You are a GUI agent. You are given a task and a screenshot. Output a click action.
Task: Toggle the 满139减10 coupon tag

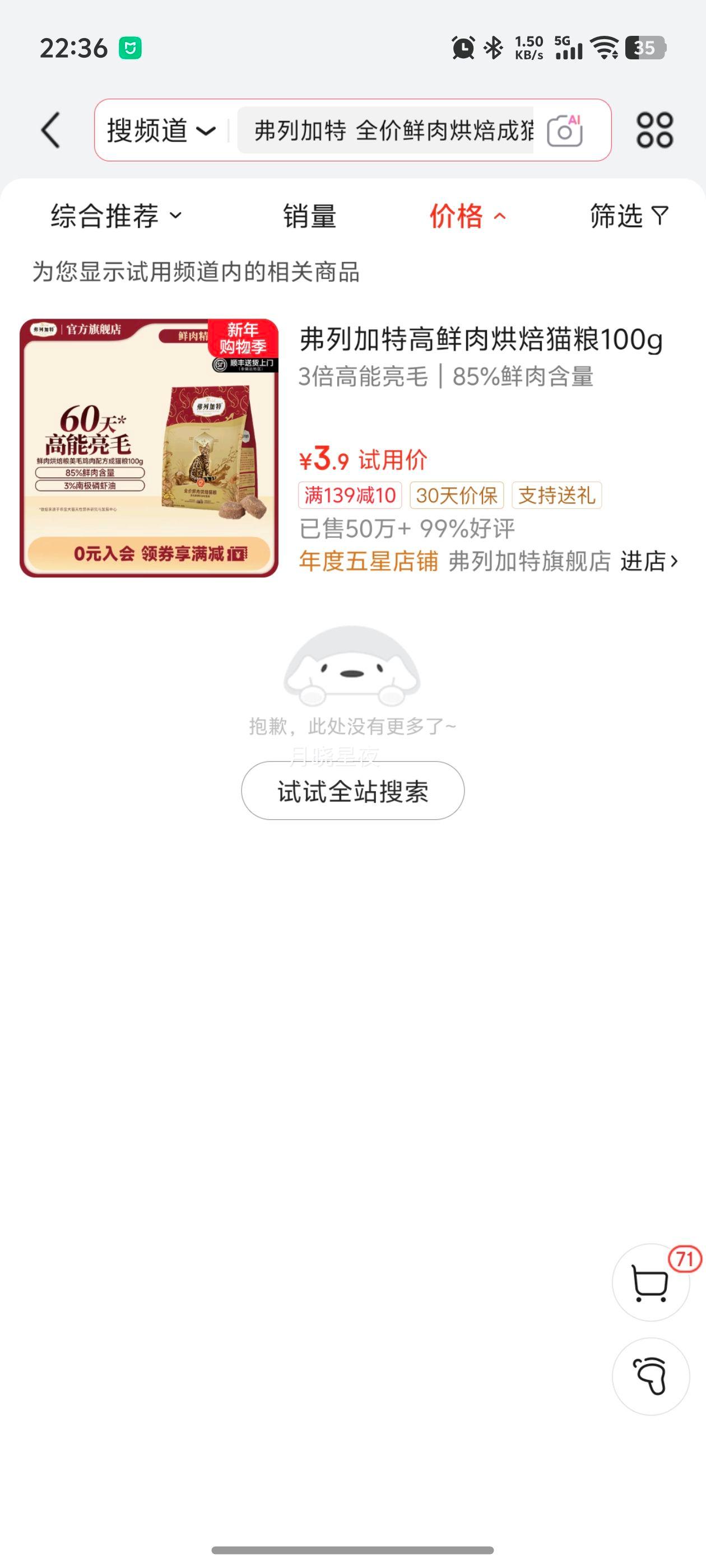click(x=350, y=496)
